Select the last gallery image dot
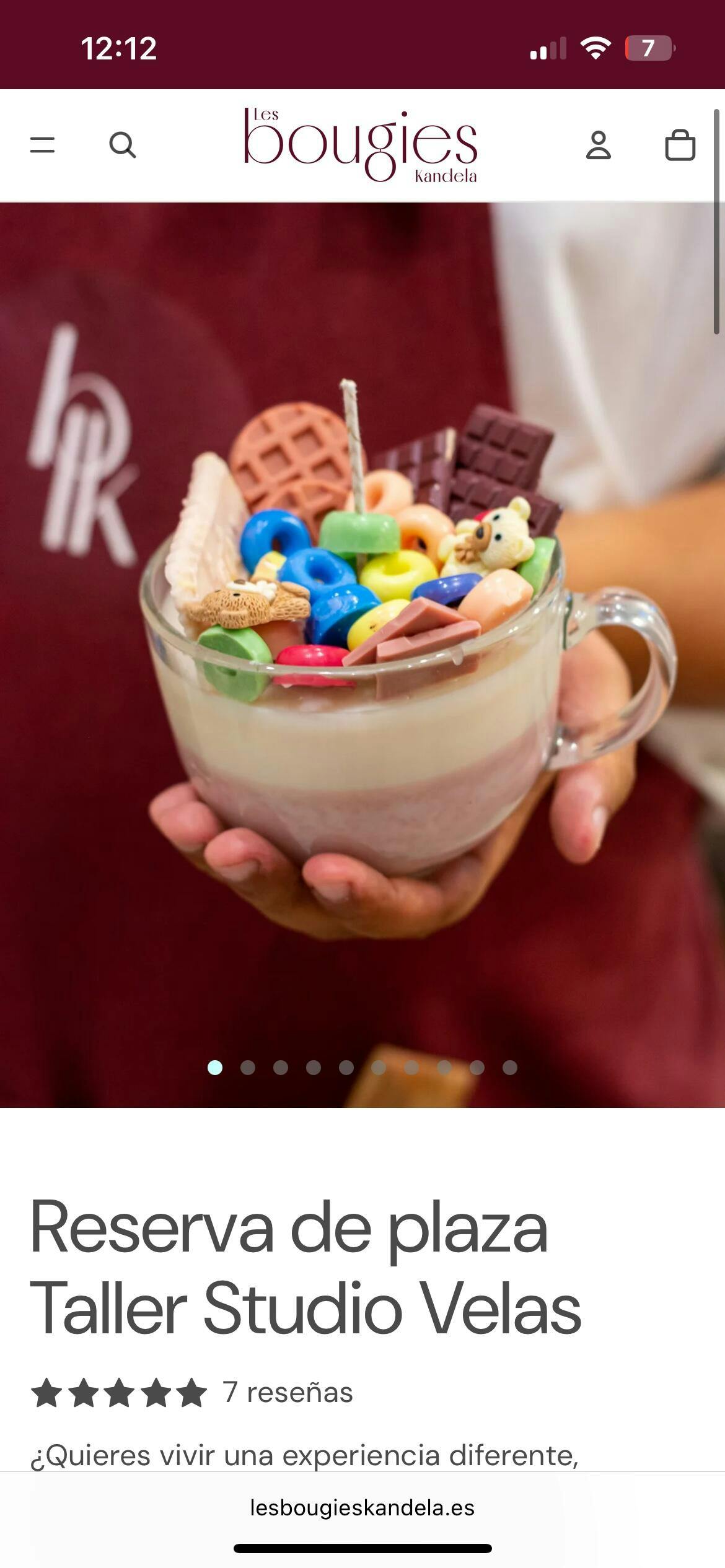 (x=510, y=1067)
